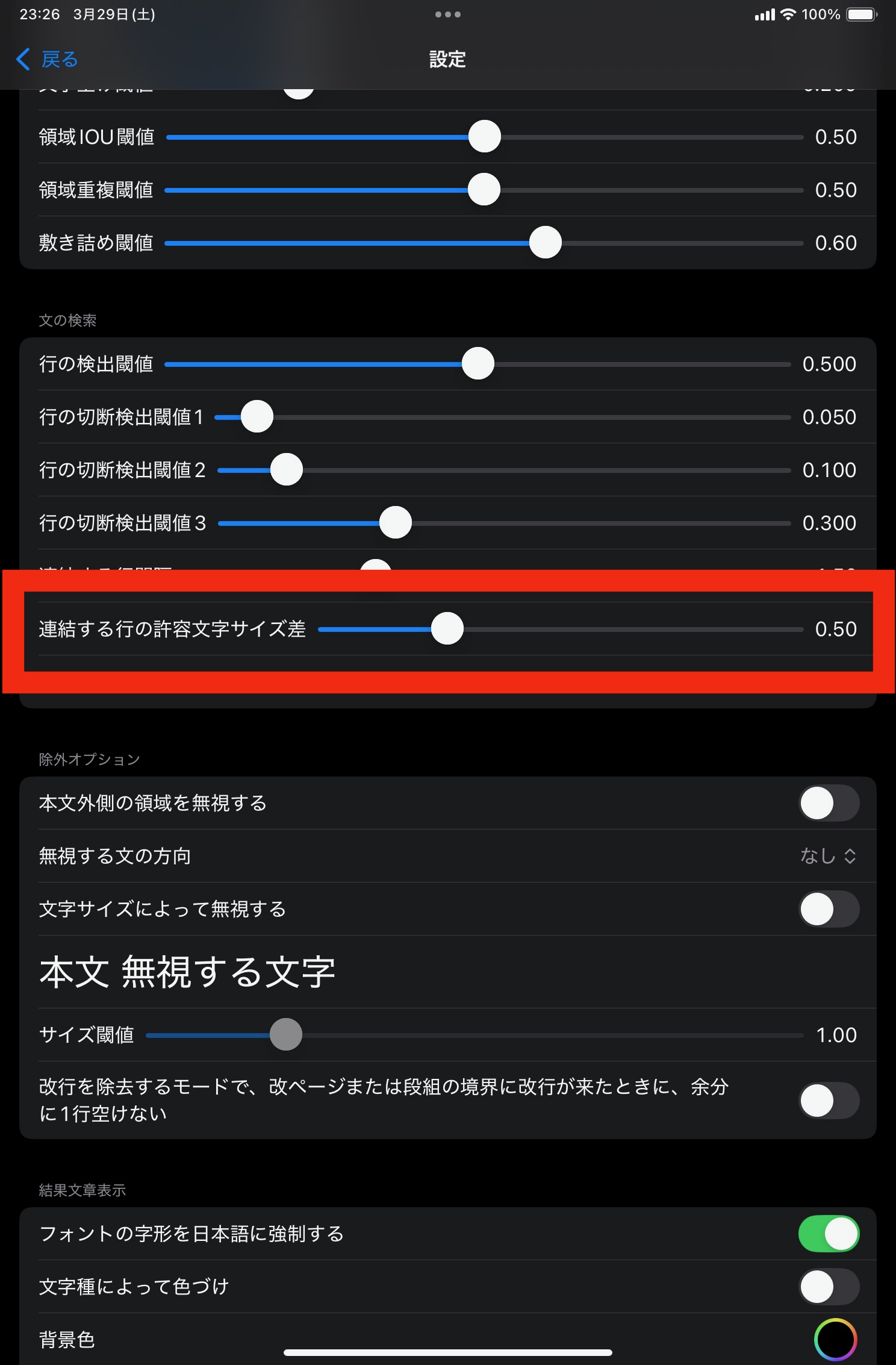This screenshot has width=896, height=1365.
Task: Tap the 敷き詰め閾値 slider
Action: pos(545,243)
